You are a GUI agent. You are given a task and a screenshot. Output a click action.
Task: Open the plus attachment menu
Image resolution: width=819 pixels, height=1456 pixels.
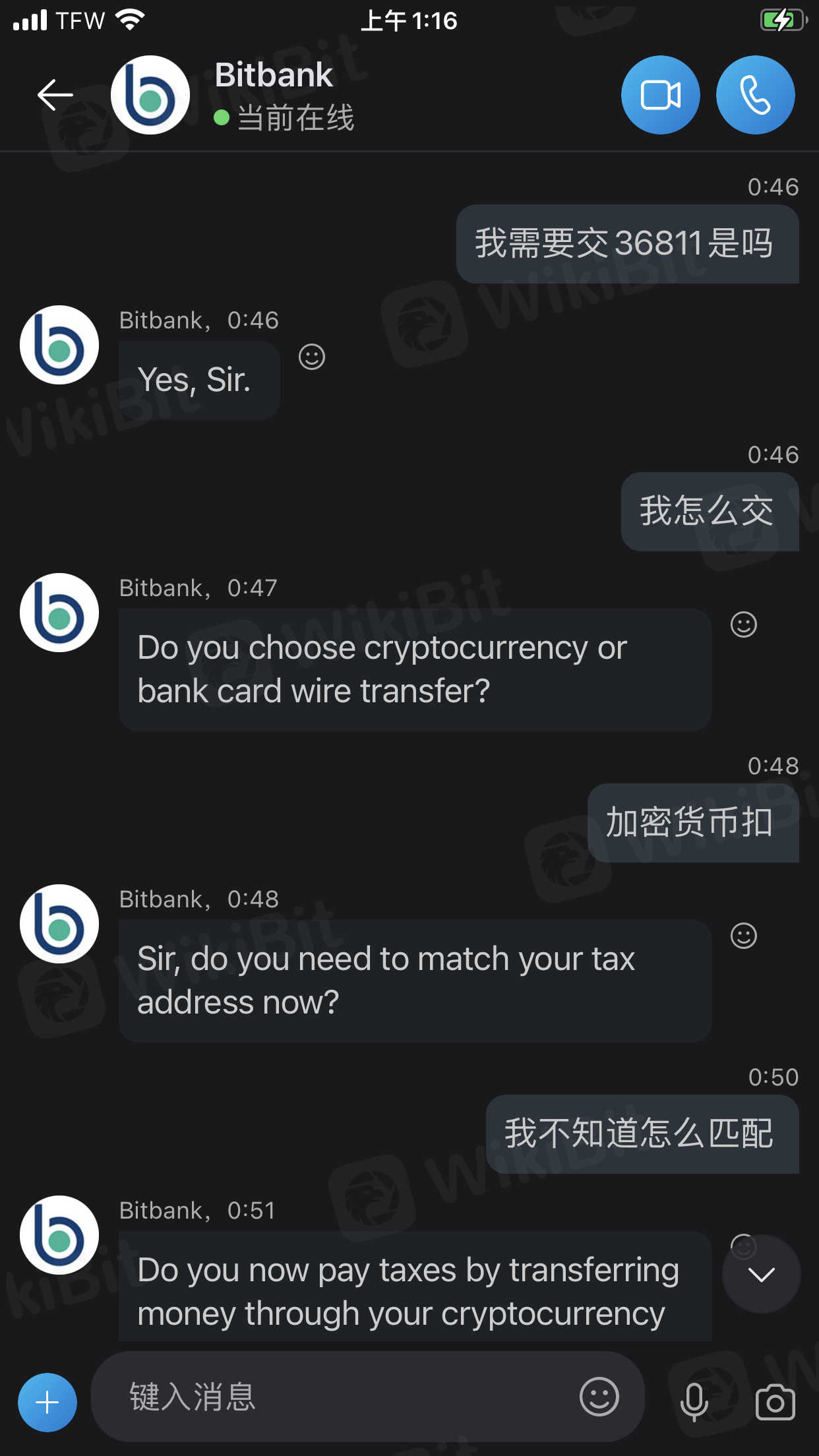47,1402
